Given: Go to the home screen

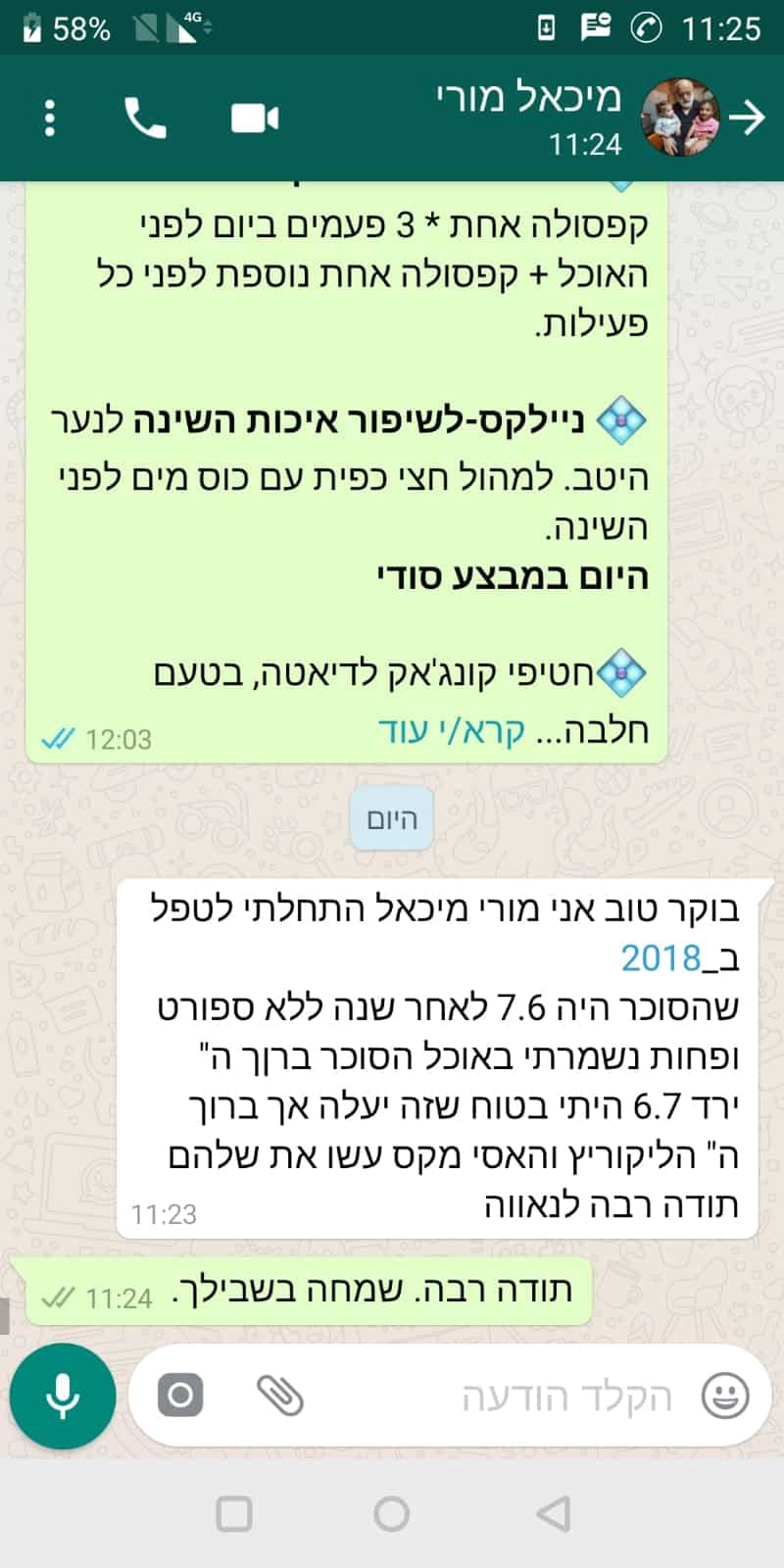Looking at the screenshot, I should pyautogui.click(x=391, y=1514).
